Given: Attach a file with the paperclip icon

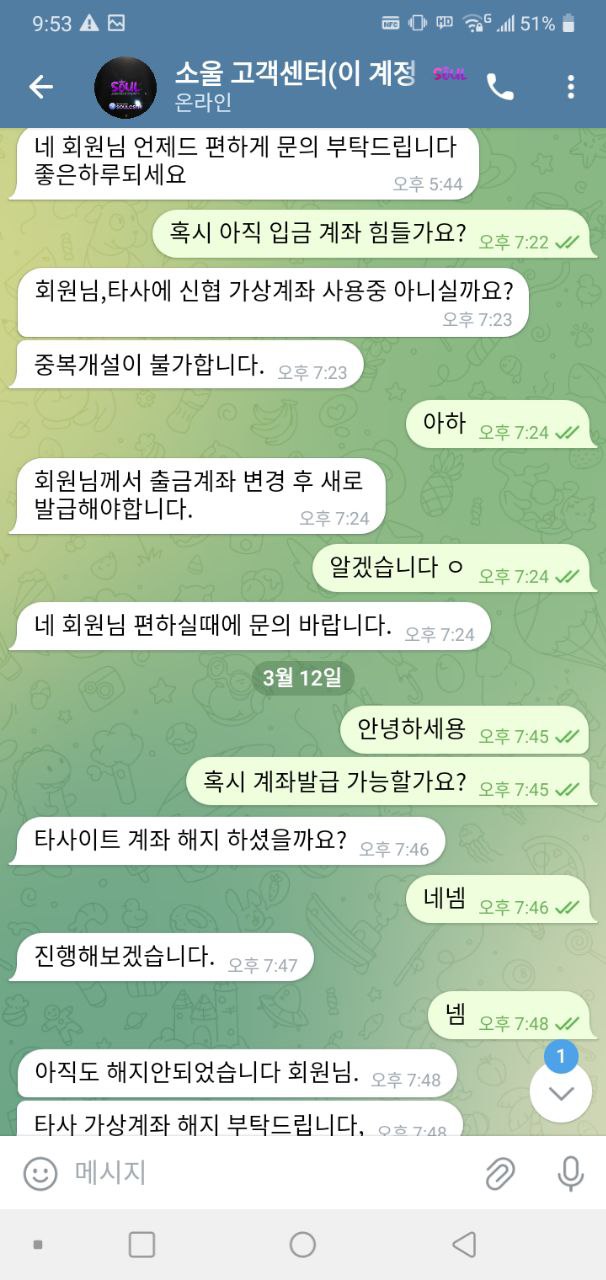Looking at the screenshot, I should click(x=500, y=1173).
